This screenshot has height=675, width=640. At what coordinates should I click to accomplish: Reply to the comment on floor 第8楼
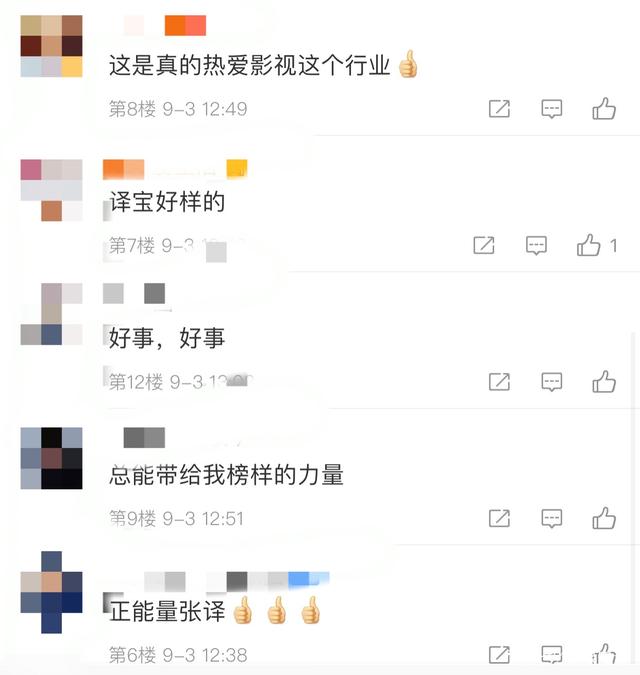(x=551, y=109)
